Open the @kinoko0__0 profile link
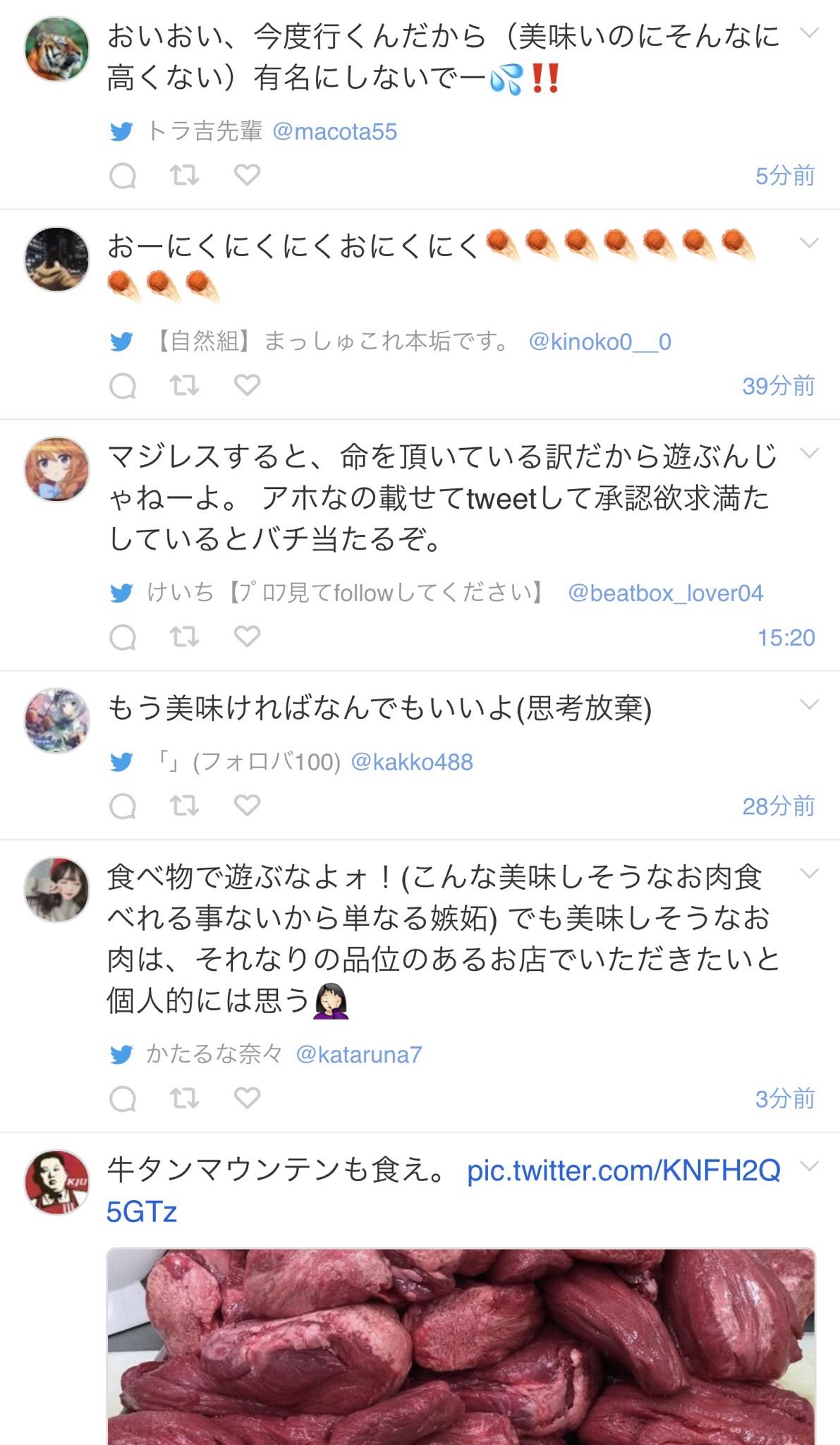840x1445 pixels. click(x=600, y=342)
